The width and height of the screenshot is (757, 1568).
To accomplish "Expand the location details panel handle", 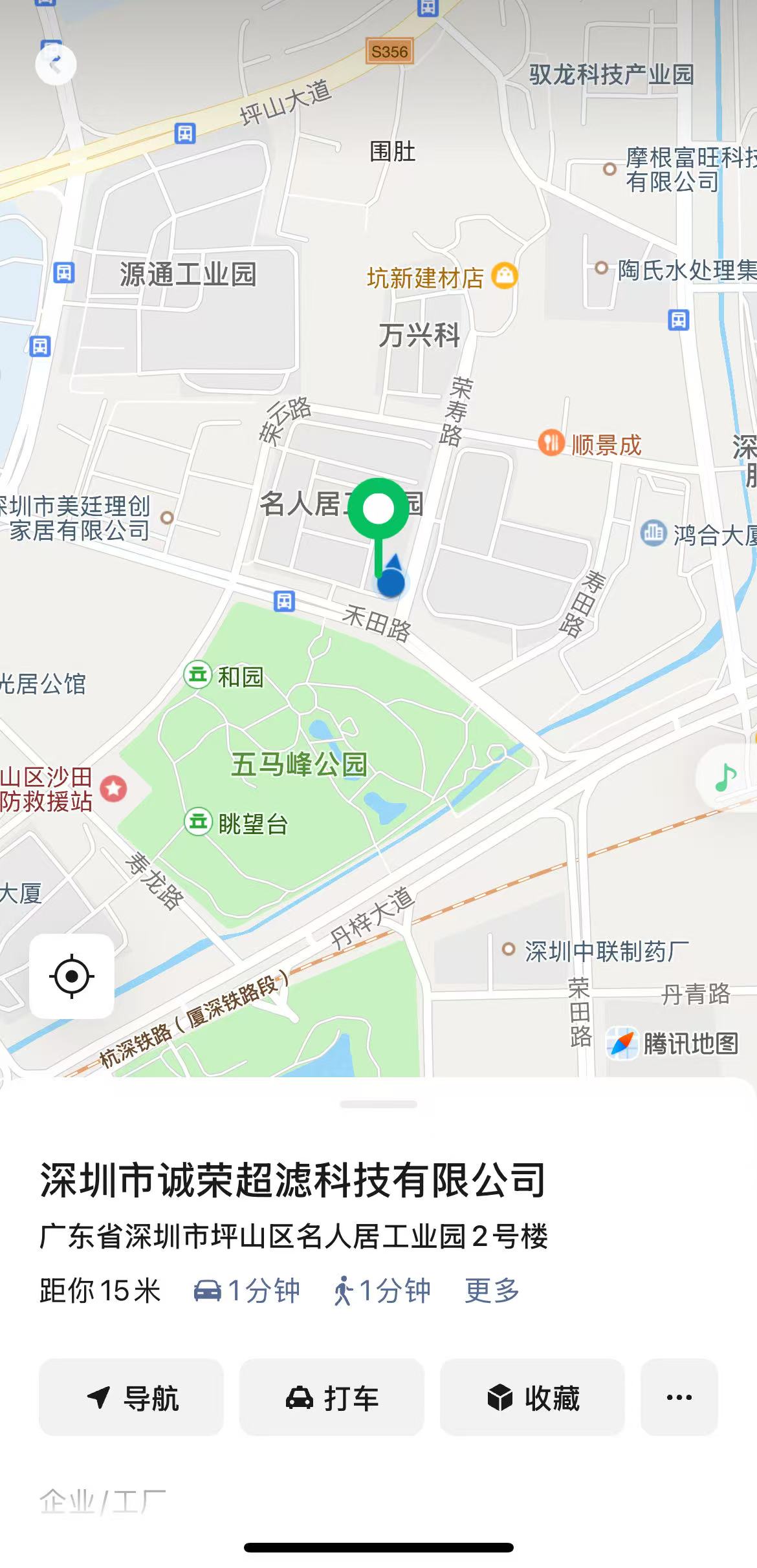I will [378, 1104].
